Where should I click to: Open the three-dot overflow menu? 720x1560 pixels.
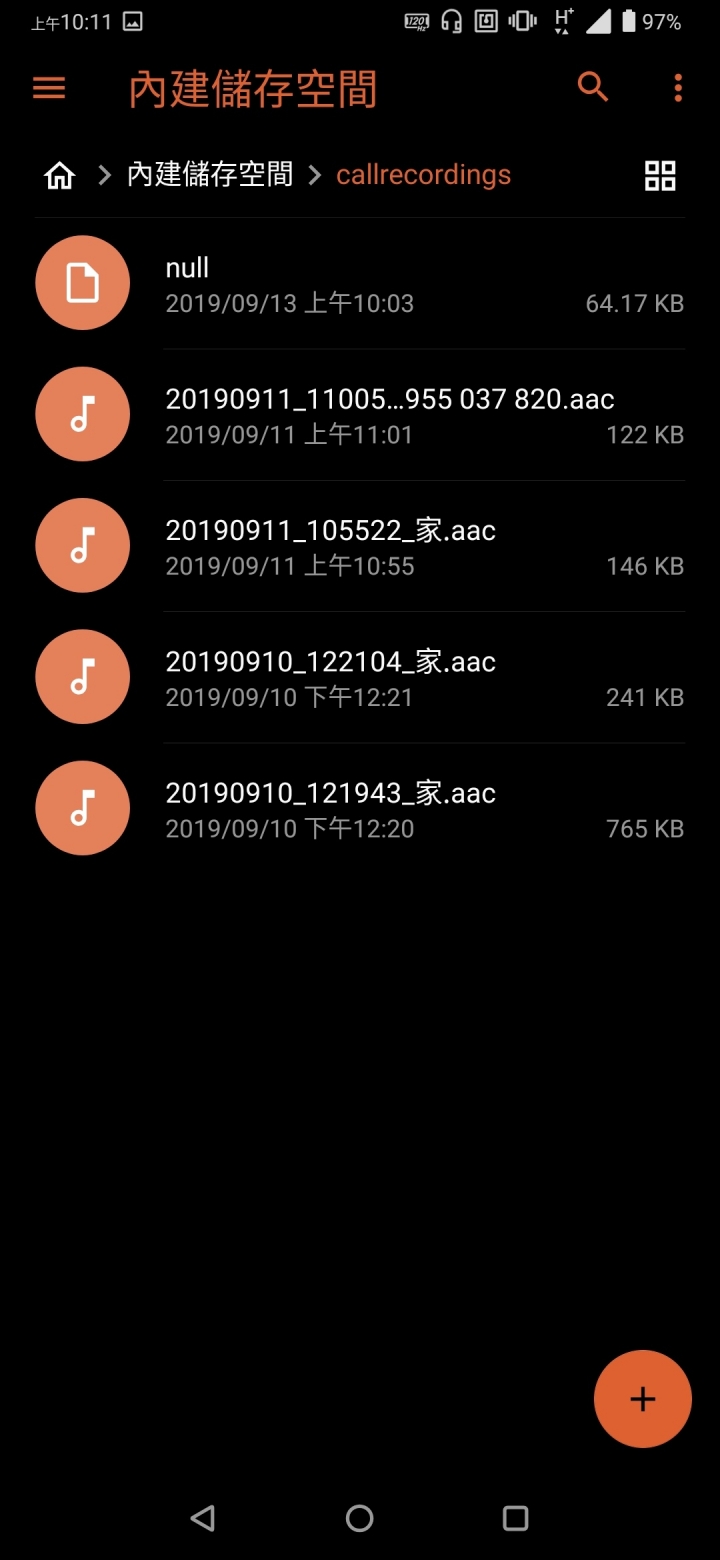(x=678, y=88)
